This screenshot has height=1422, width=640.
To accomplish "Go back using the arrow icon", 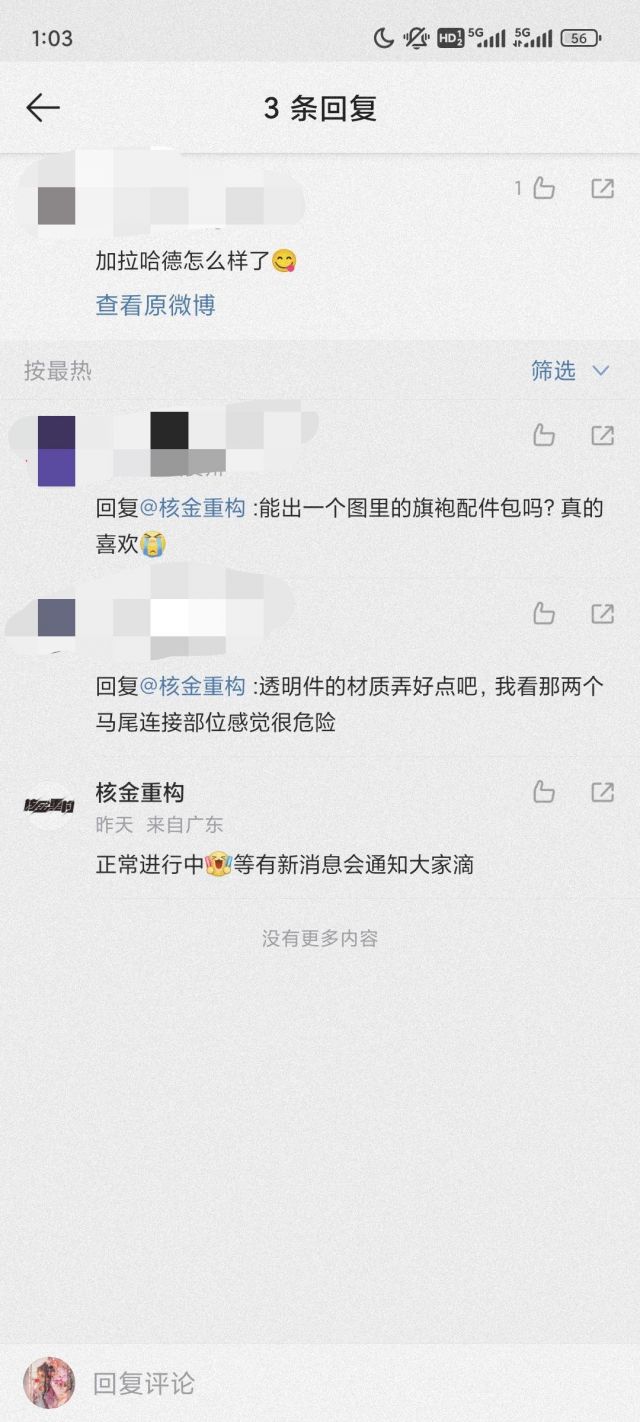I will 43,108.
